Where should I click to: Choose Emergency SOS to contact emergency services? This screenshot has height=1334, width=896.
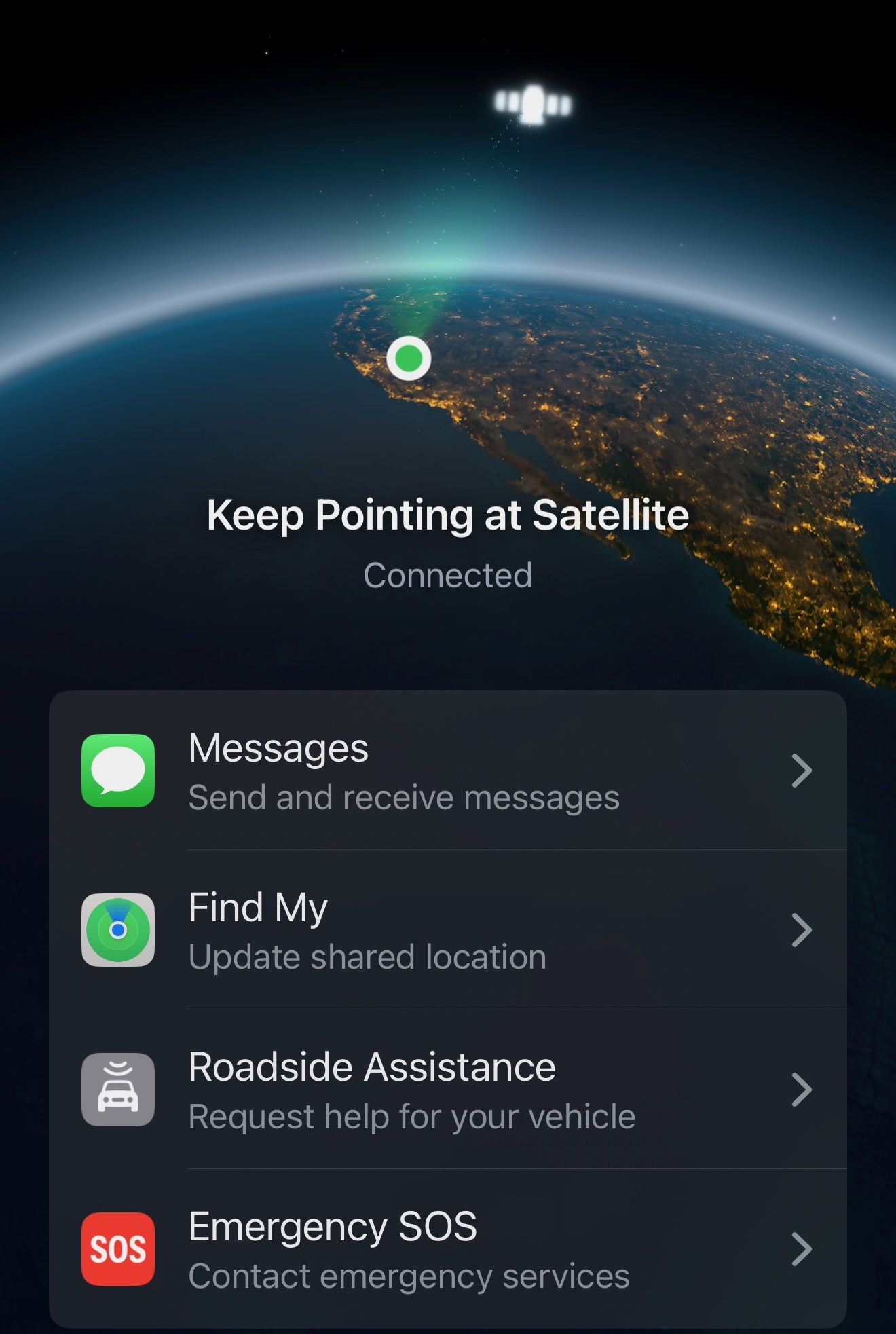[x=447, y=1249]
